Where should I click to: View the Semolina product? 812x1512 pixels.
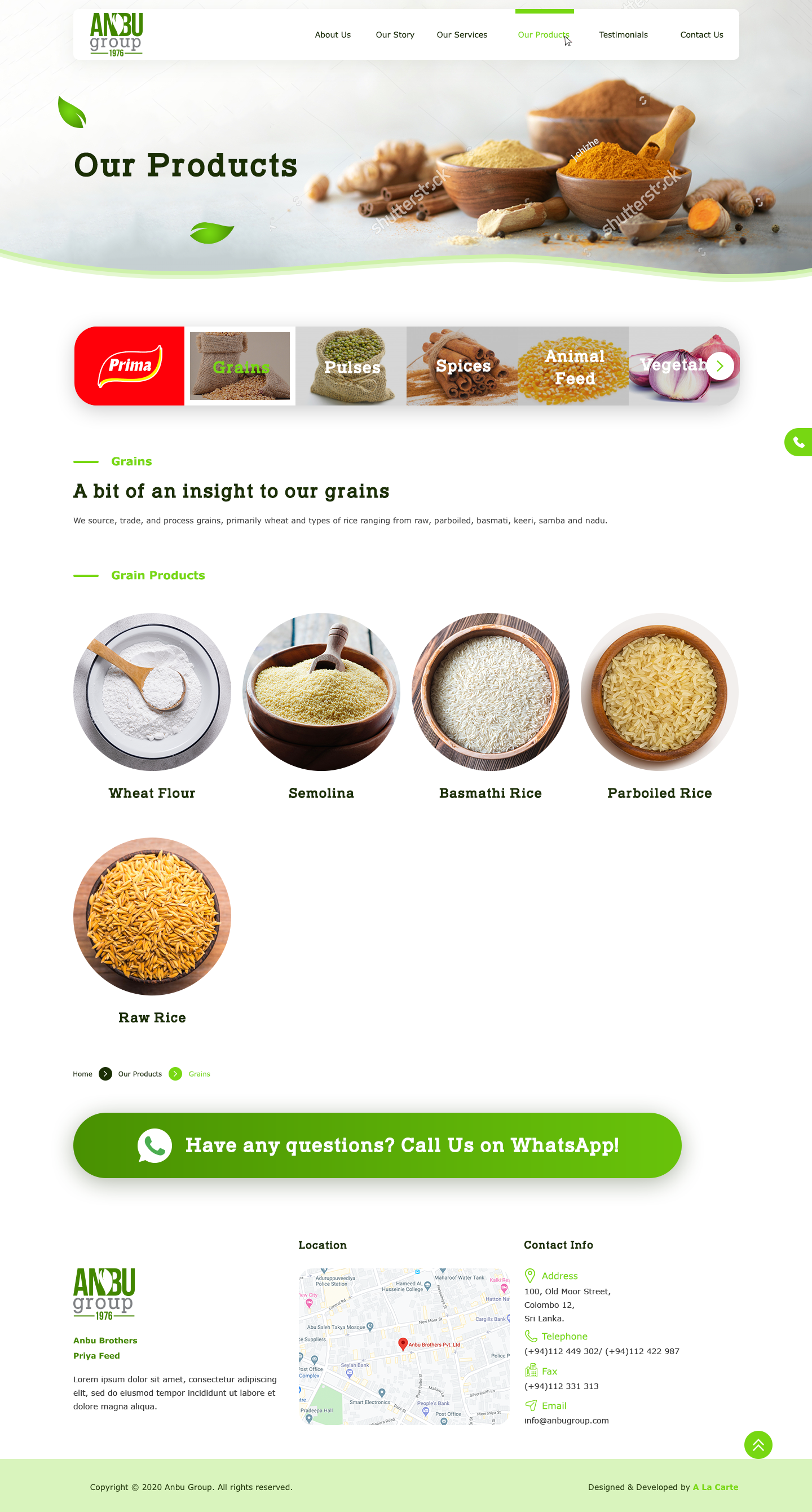[x=321, y=692]
